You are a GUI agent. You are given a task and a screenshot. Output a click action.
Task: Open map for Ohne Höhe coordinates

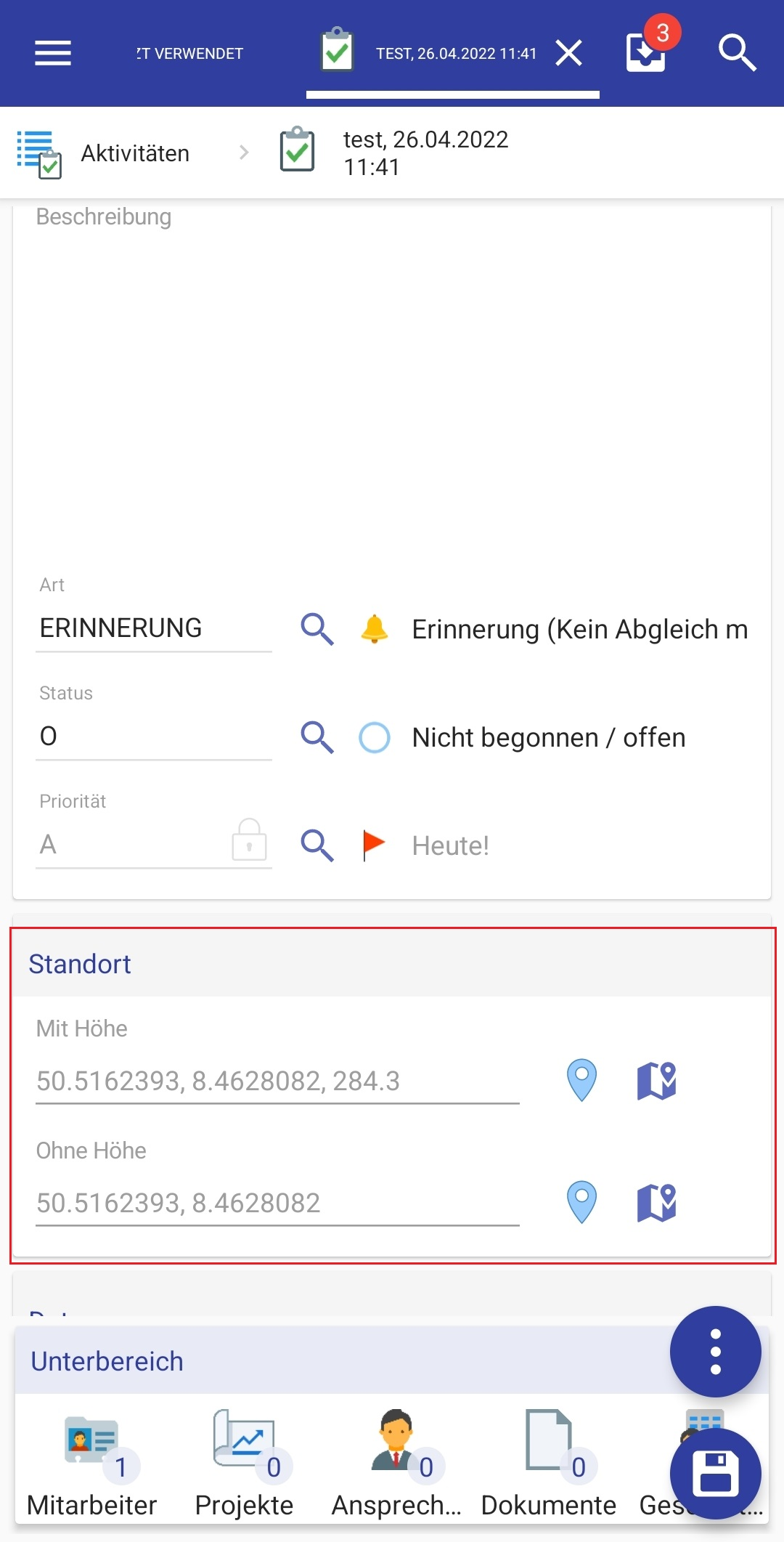pyautogui.click(x=657, y=1202)
